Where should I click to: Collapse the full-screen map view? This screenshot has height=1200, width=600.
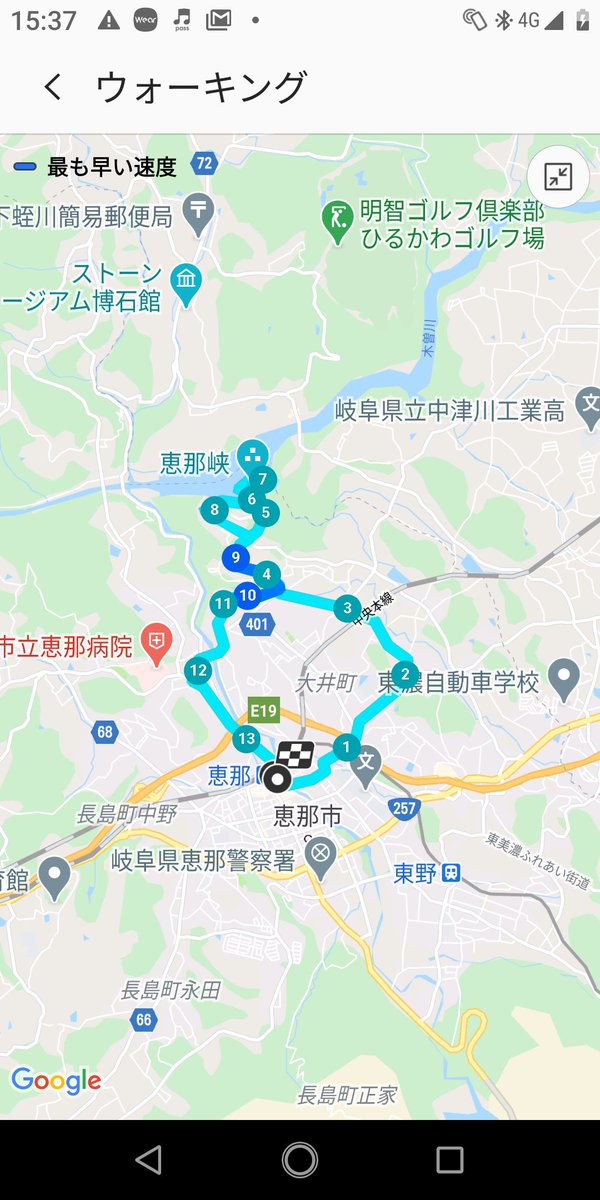tap(558, 178)
